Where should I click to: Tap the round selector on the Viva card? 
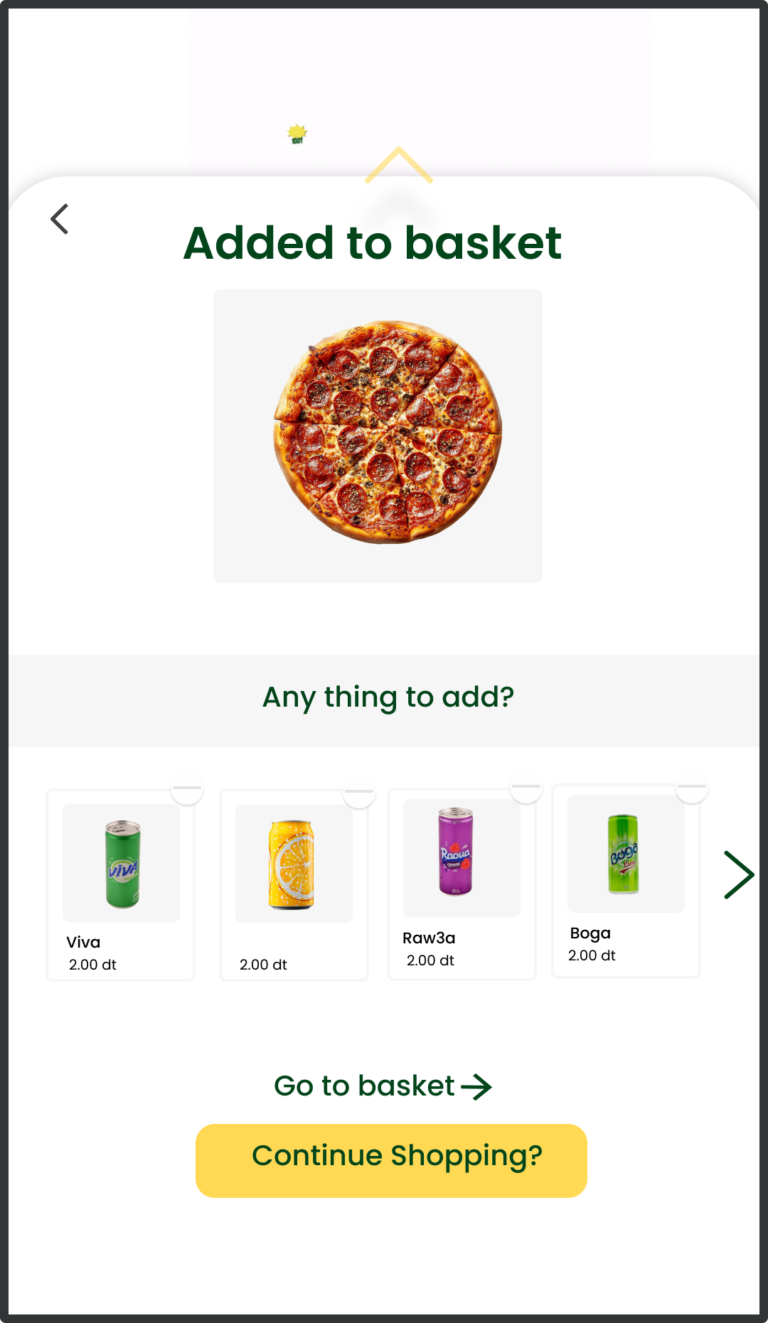(187, 789)
